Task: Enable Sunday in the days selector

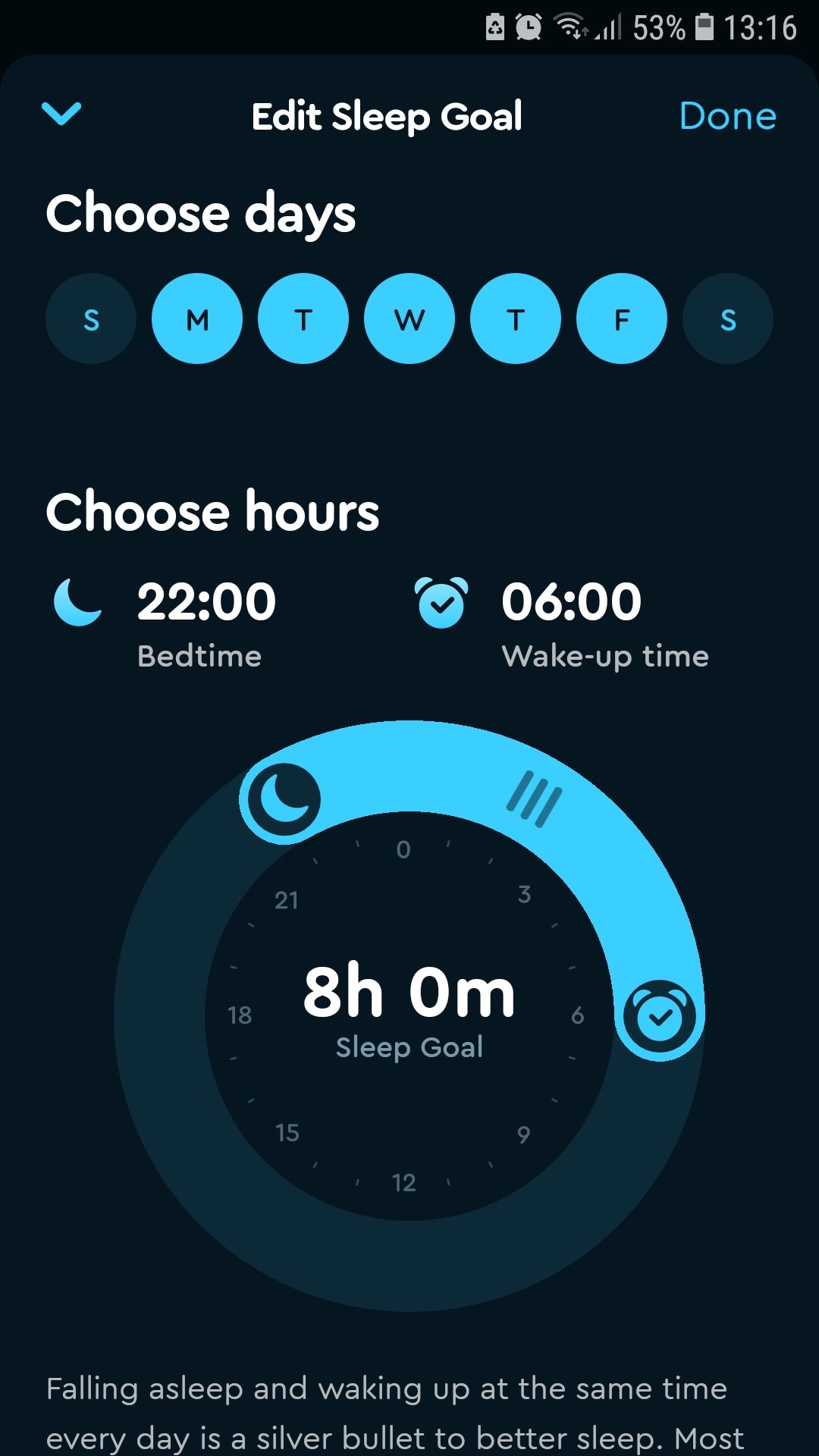Action: point(90,318)
